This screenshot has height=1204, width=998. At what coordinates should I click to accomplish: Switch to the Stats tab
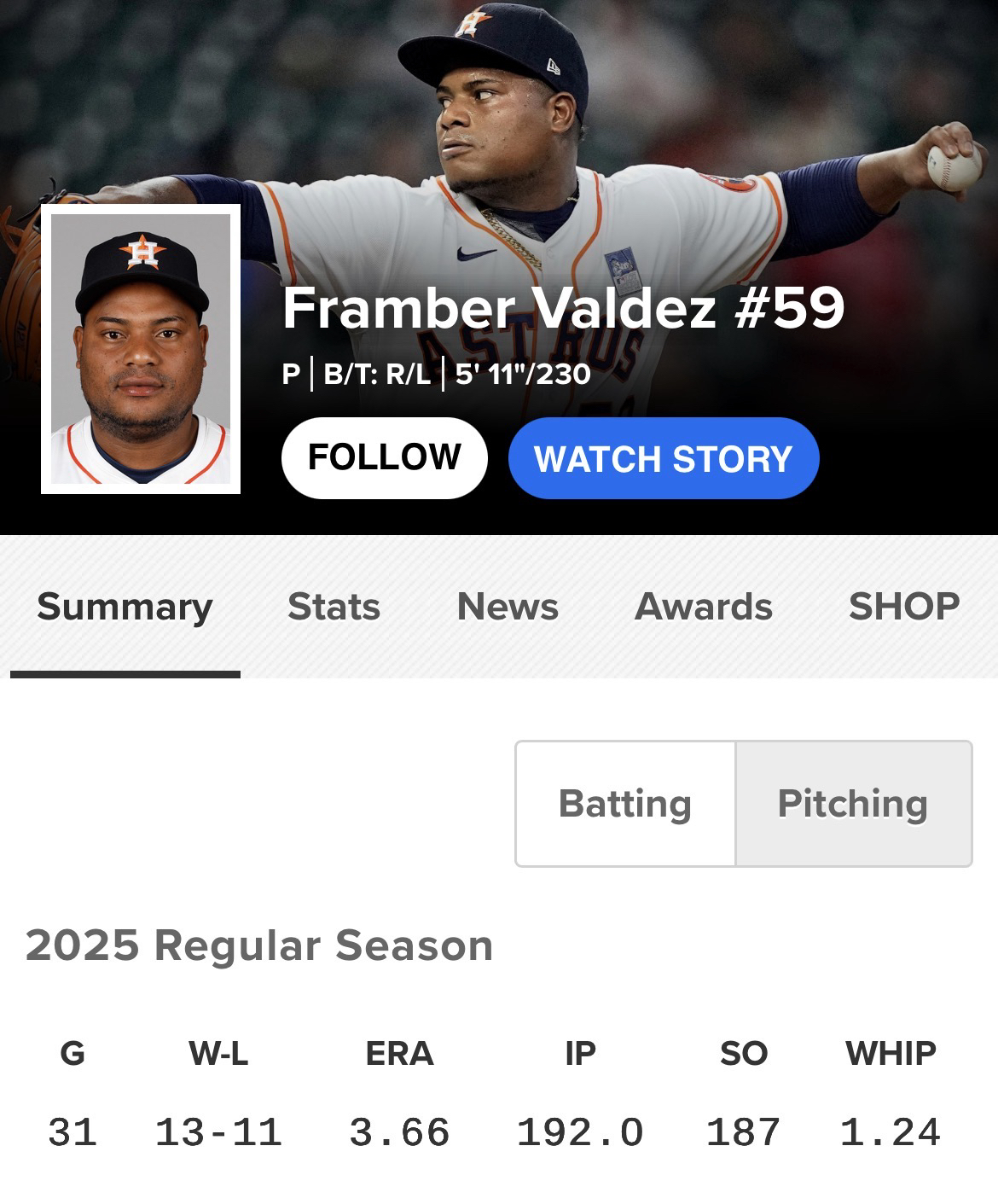(334, 607)
